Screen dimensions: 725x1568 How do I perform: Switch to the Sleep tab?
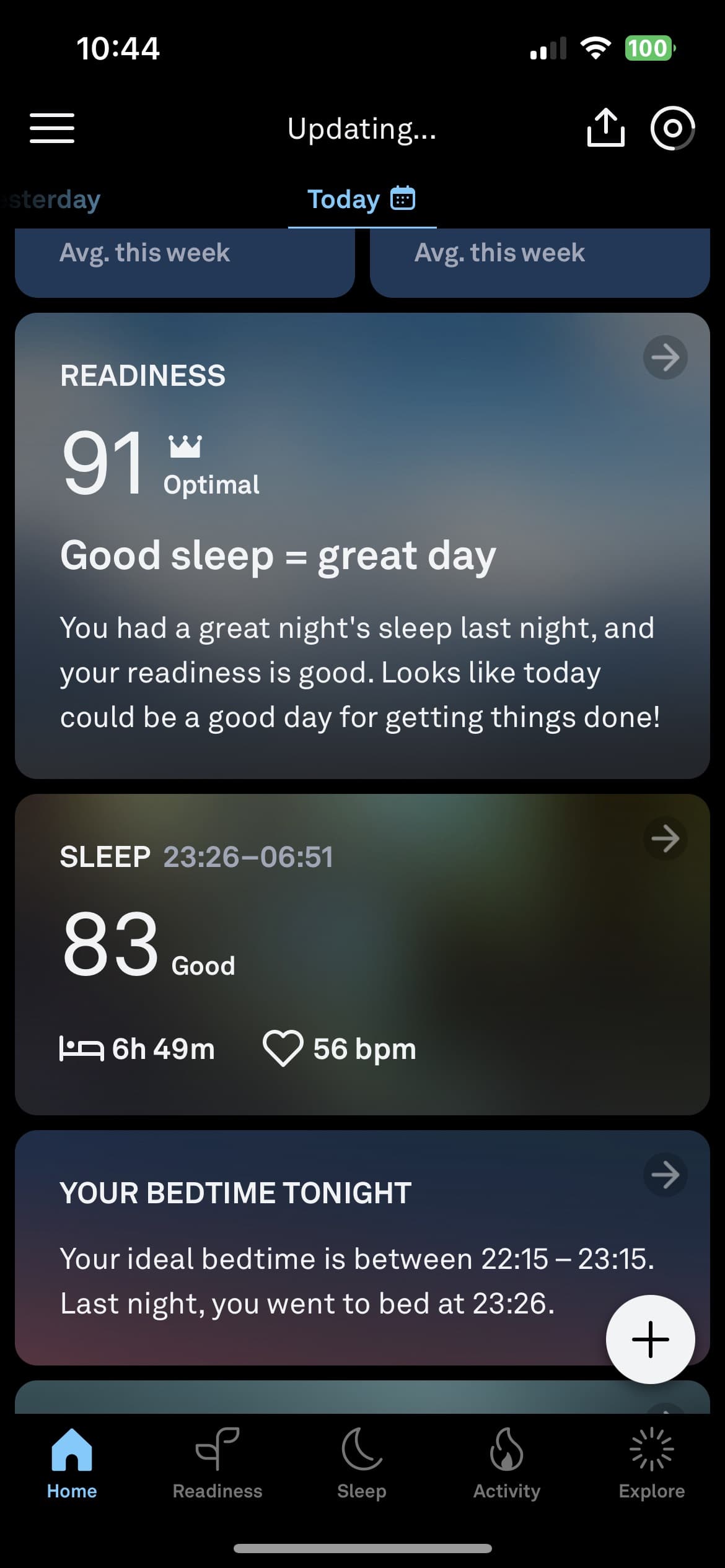(362, 1464)
